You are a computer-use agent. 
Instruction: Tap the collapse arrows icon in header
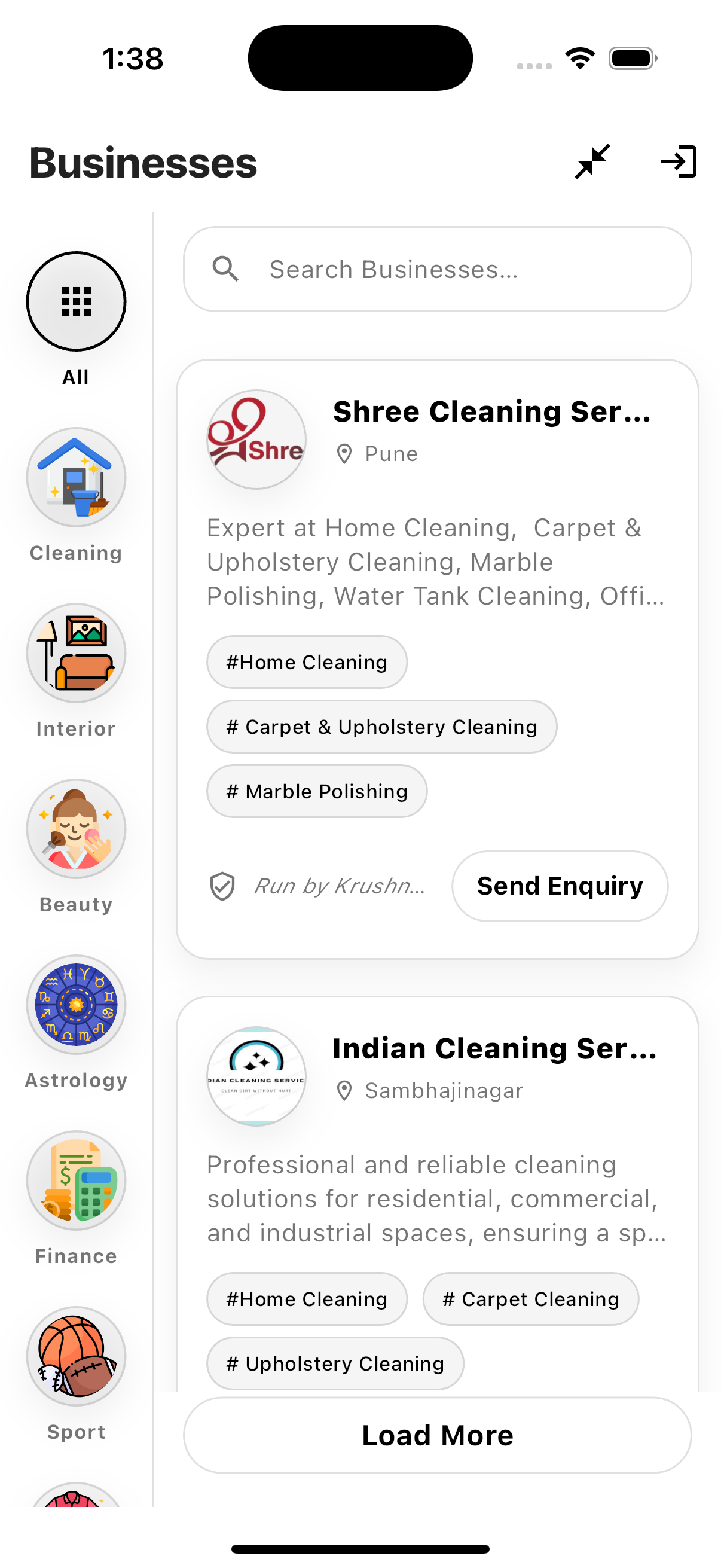coord(592,162)
